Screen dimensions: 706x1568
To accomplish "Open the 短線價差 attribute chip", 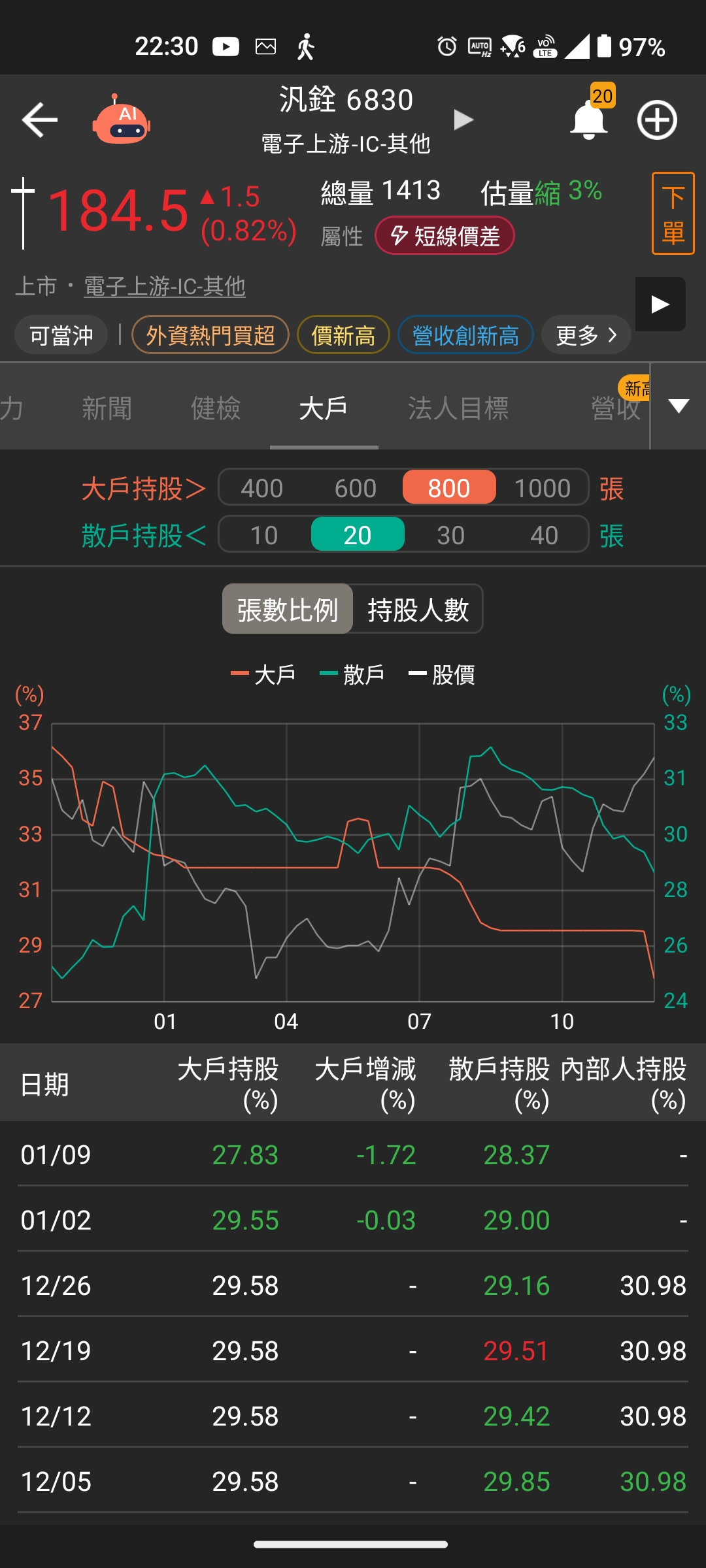I will pos(445,236).
